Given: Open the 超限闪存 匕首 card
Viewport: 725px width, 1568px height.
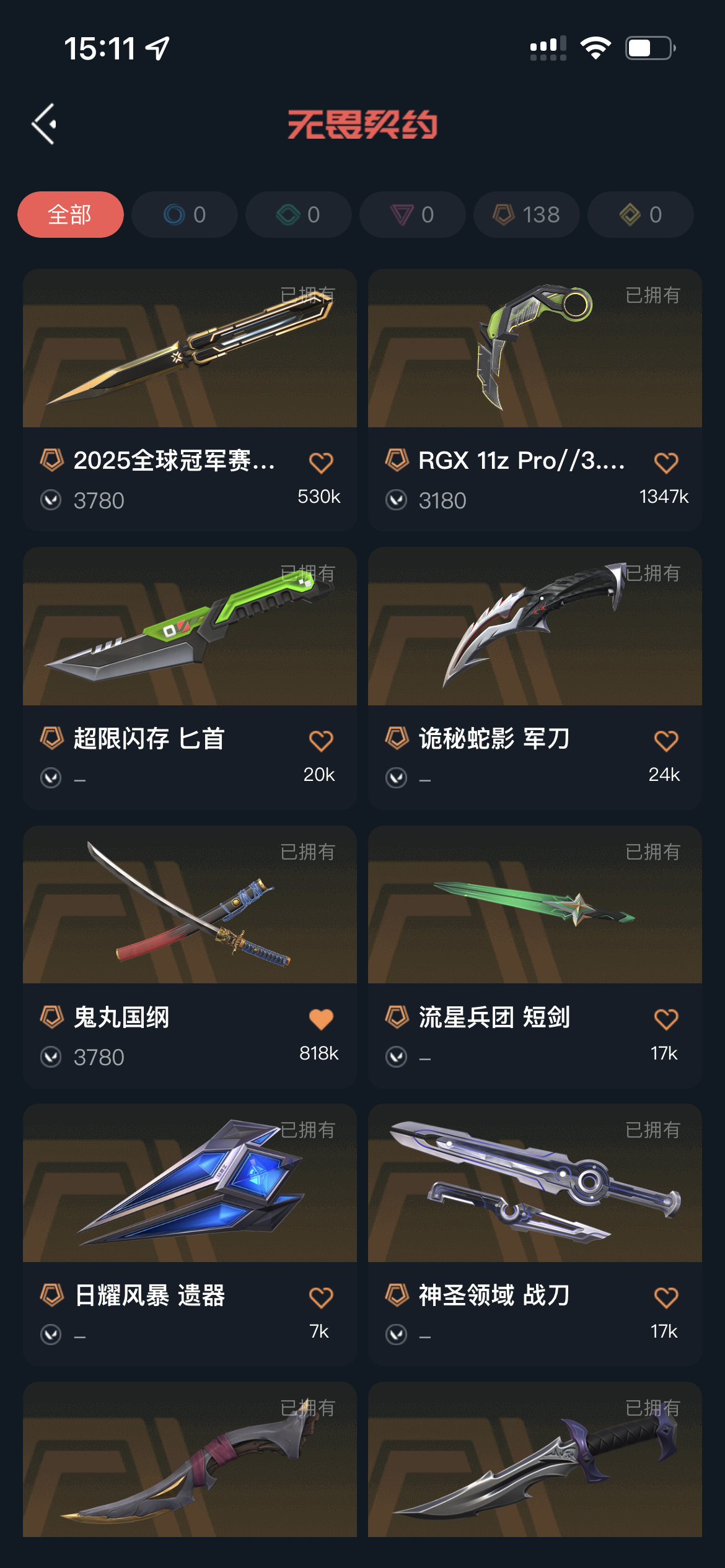Looking at the screenshot, I should tap(190, 627).
